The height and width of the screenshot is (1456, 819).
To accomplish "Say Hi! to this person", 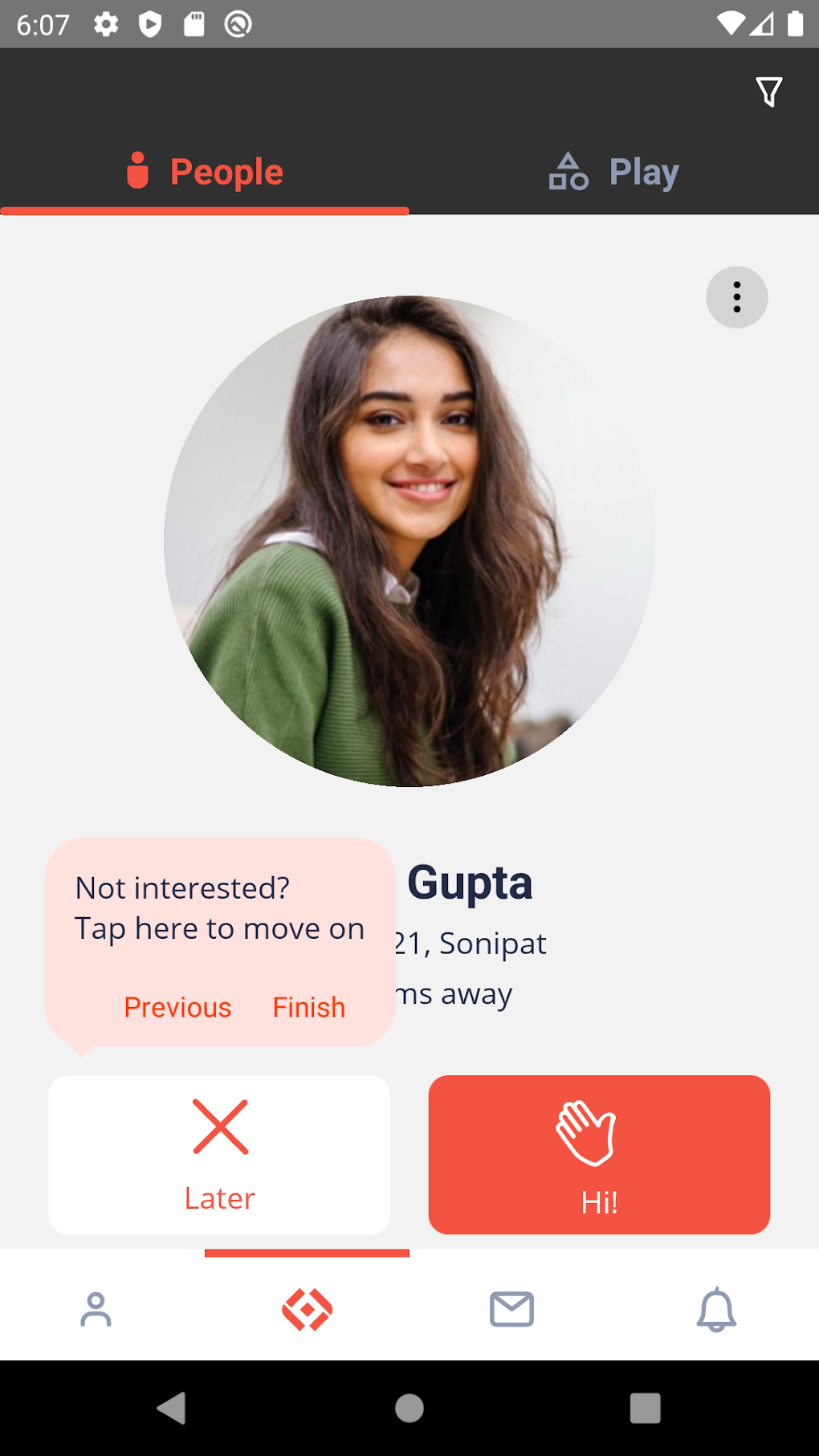I will click(599, 1154).
